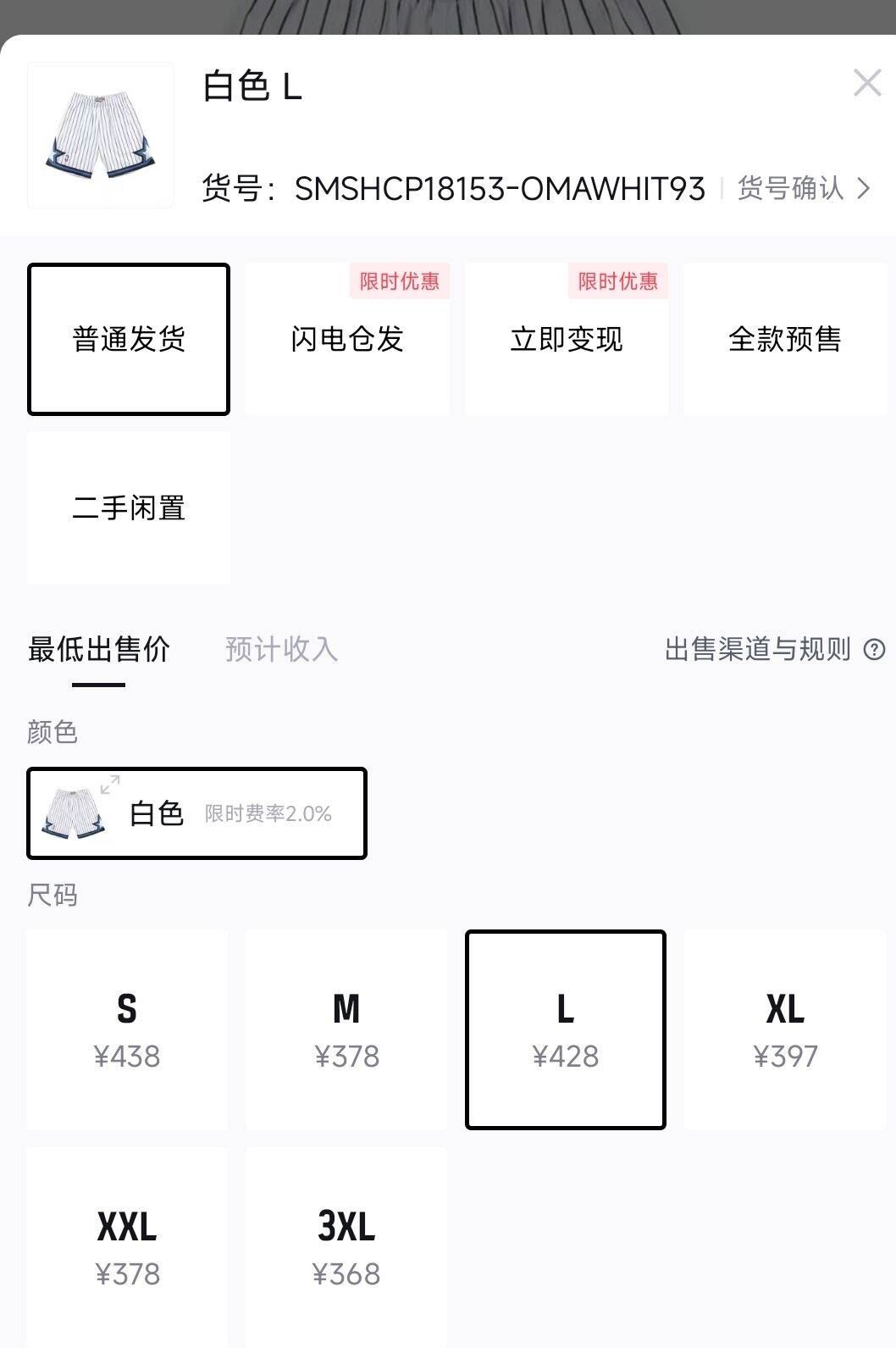Viewport: 896px width, 1348px height.
Task: Select the 普通发货 shipping option
Action: pos(129,338)
